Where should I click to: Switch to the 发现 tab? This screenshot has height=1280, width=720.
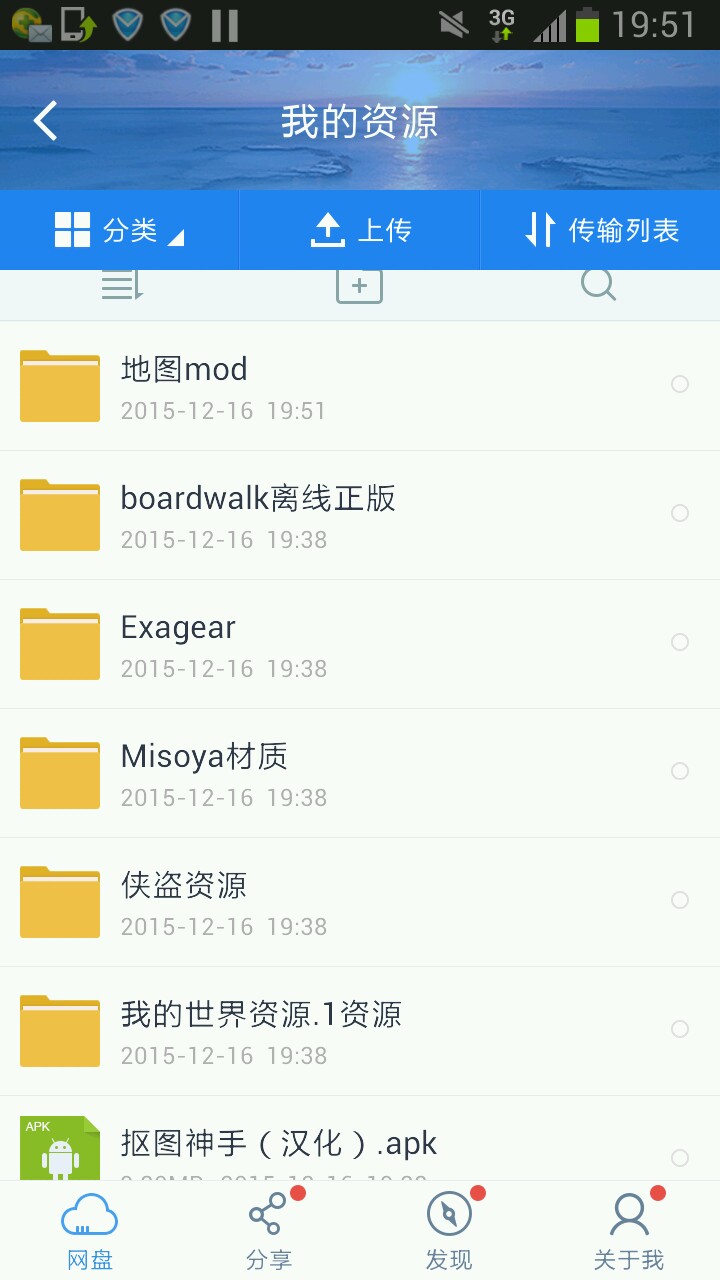pyautogui.click(x=449, y=1231)
